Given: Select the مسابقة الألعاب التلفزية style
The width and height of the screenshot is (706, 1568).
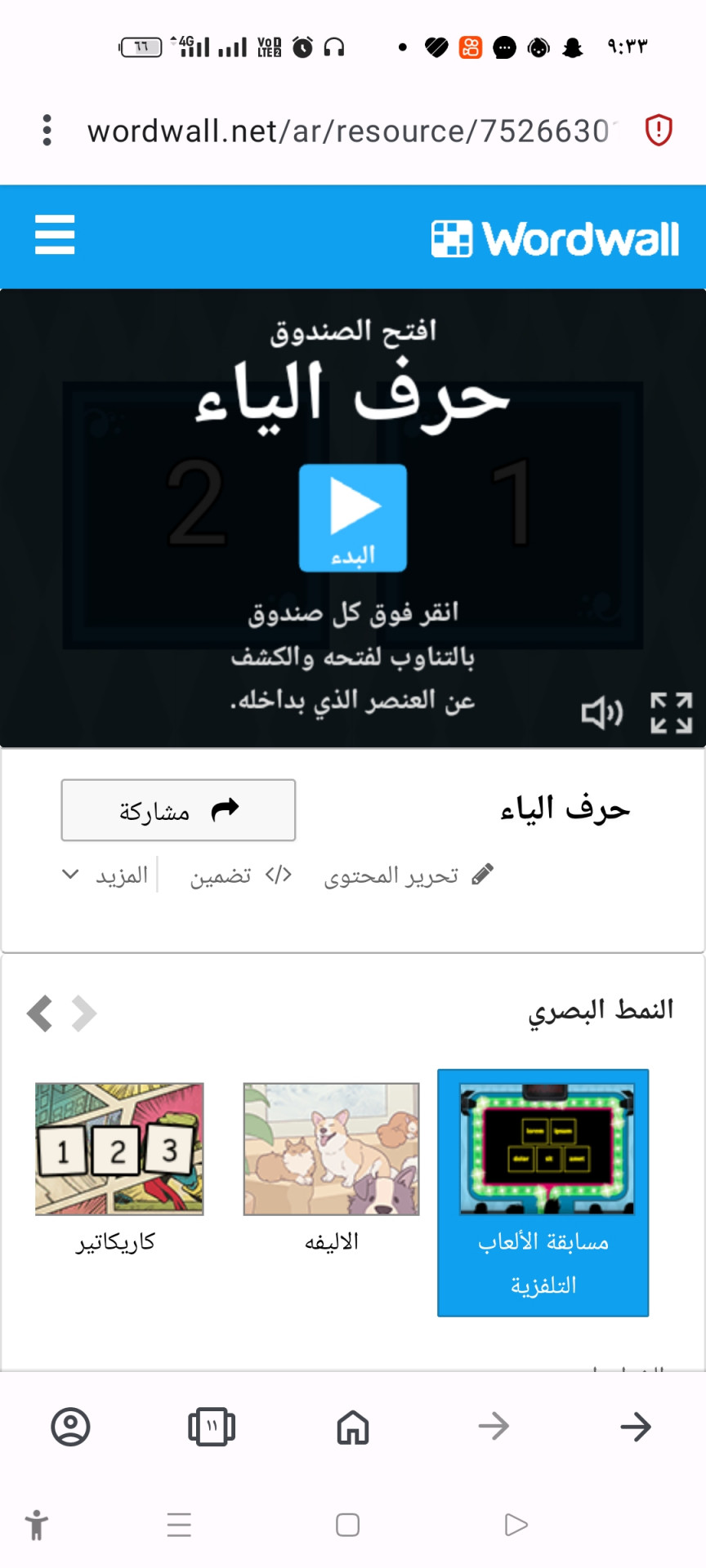Looking at the screenshot, I should pos(543,1192).
